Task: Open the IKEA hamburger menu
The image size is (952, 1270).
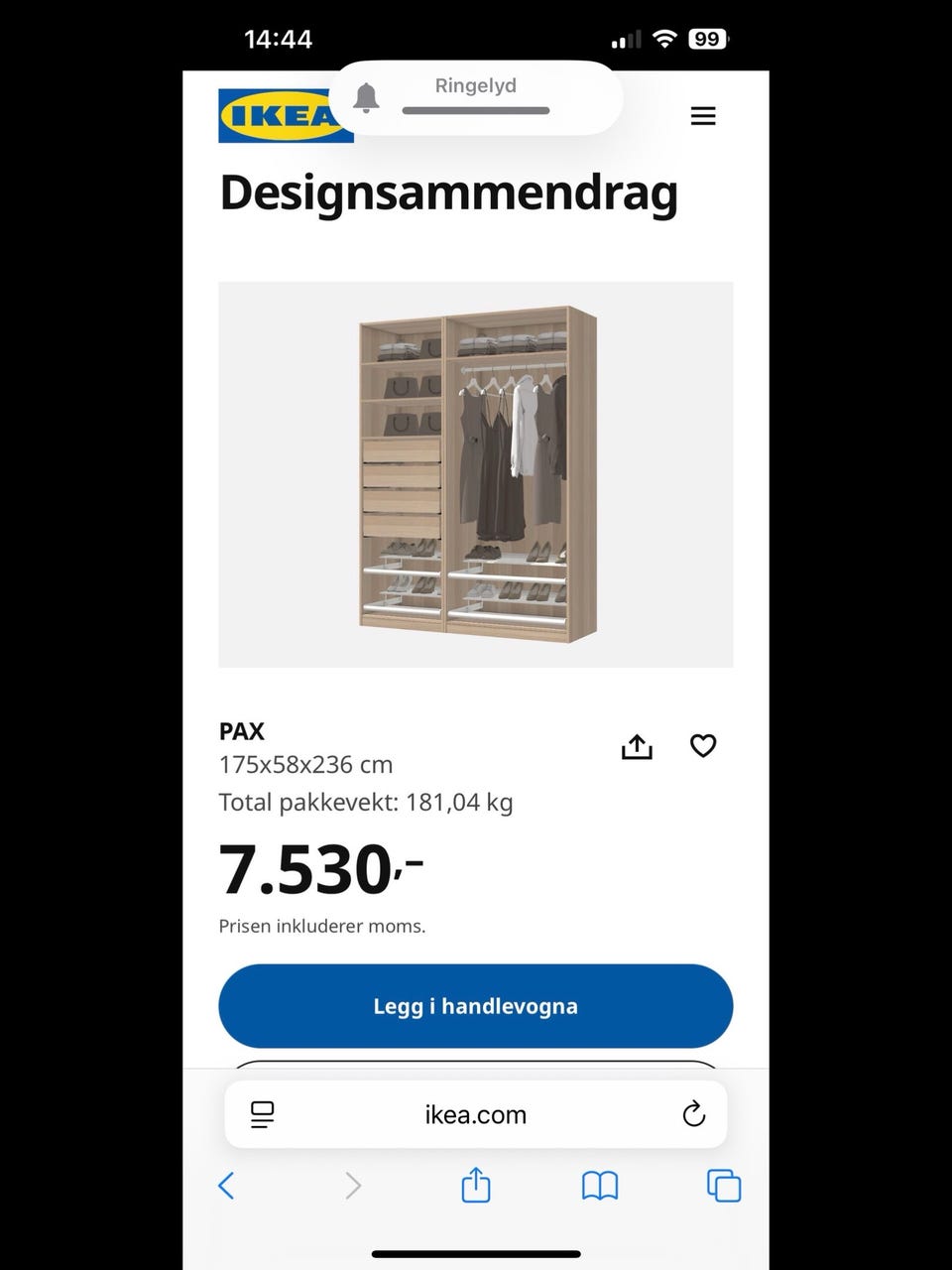Action: point(703,115)
